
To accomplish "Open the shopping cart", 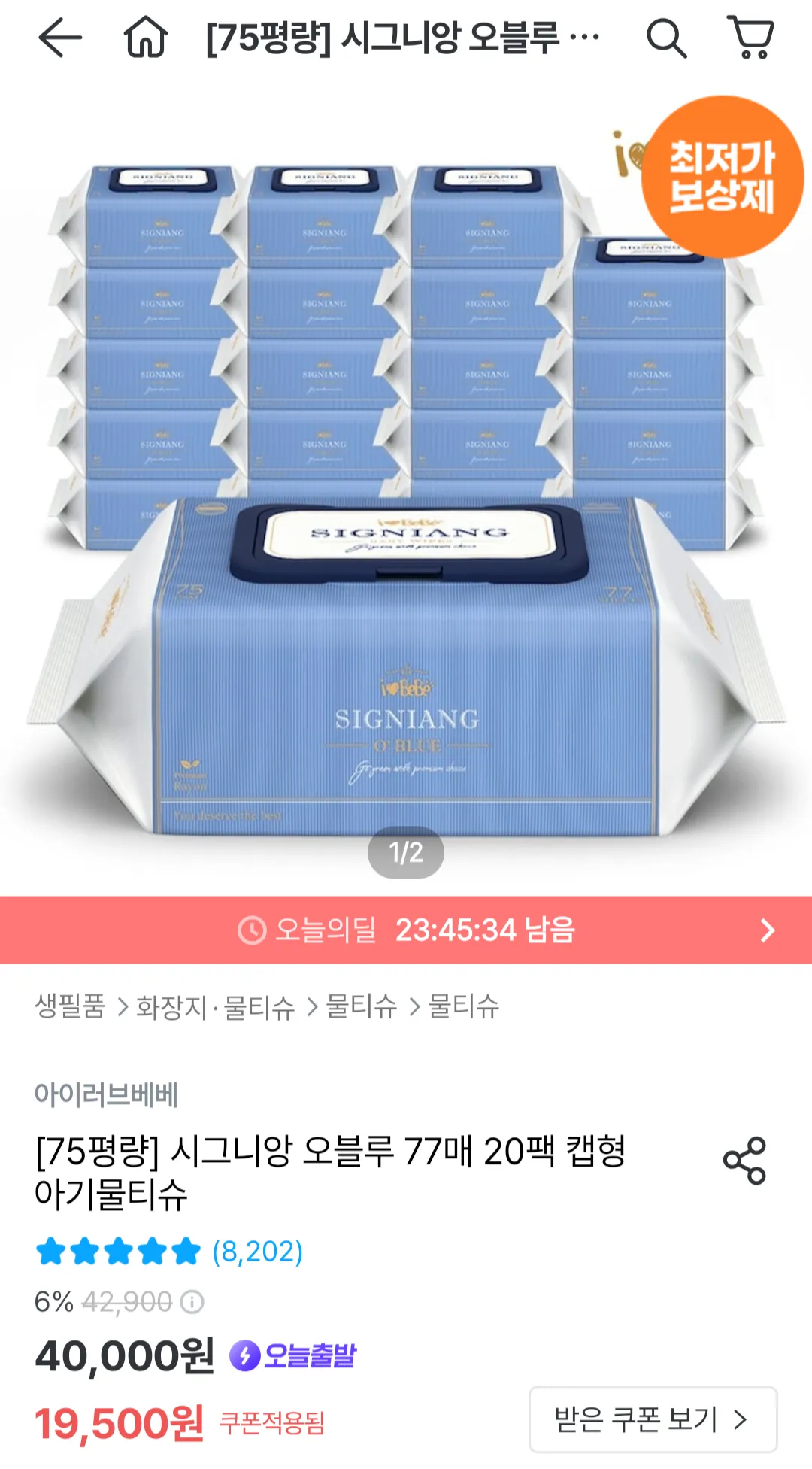I will pos(751,38).
